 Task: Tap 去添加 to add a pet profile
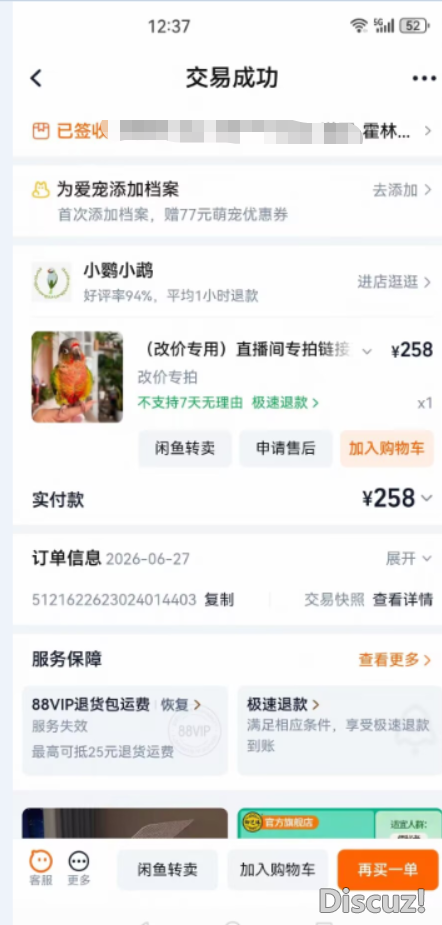click(x=402, y=190)
